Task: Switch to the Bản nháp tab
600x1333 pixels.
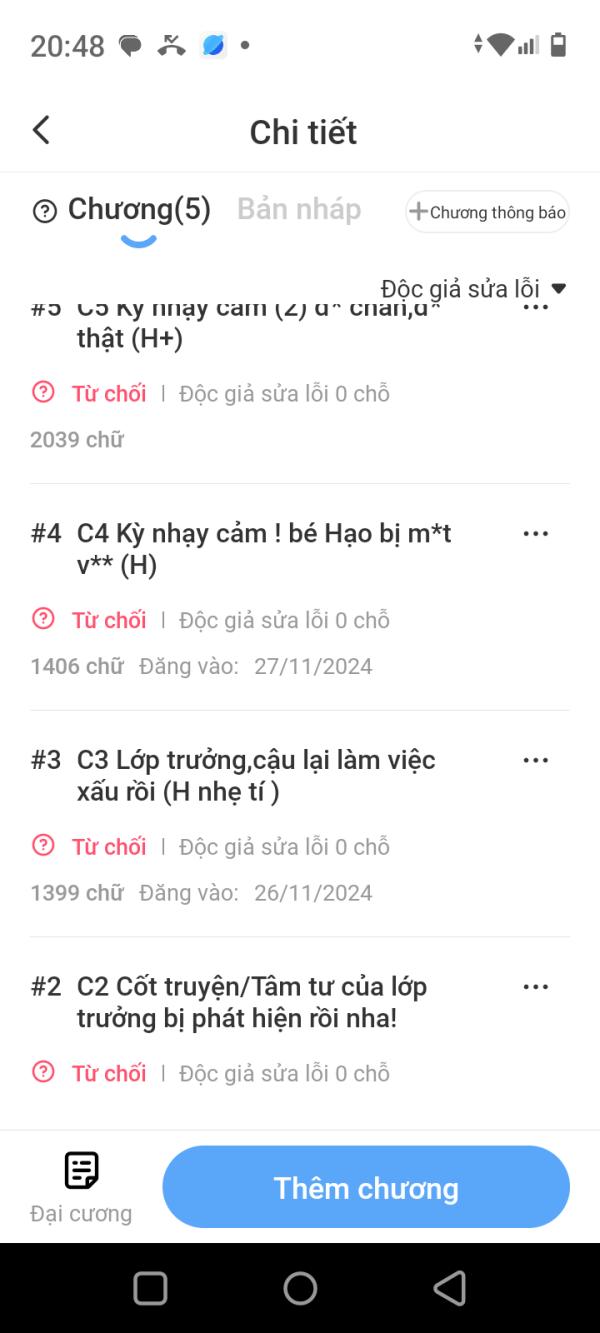Action: tap(299, 210)
